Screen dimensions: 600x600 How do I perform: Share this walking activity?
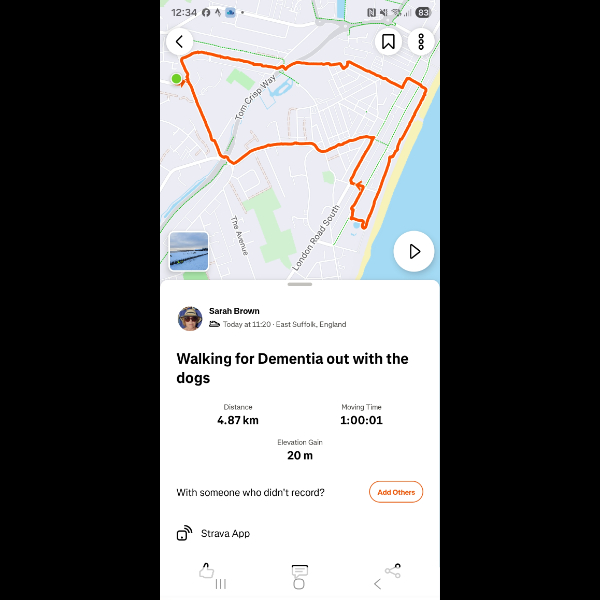point(393,571)
